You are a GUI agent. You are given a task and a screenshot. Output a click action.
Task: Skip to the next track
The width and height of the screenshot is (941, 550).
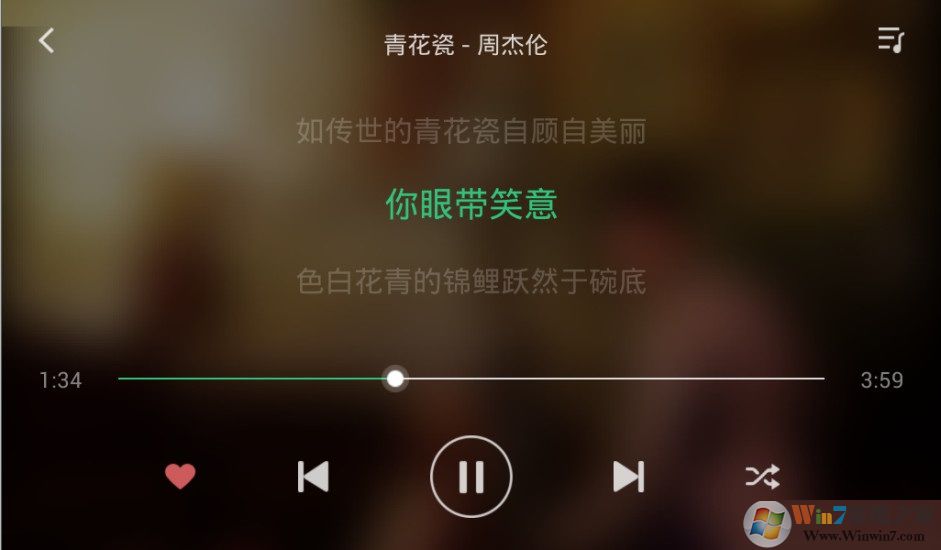click(x=628, y=477)
